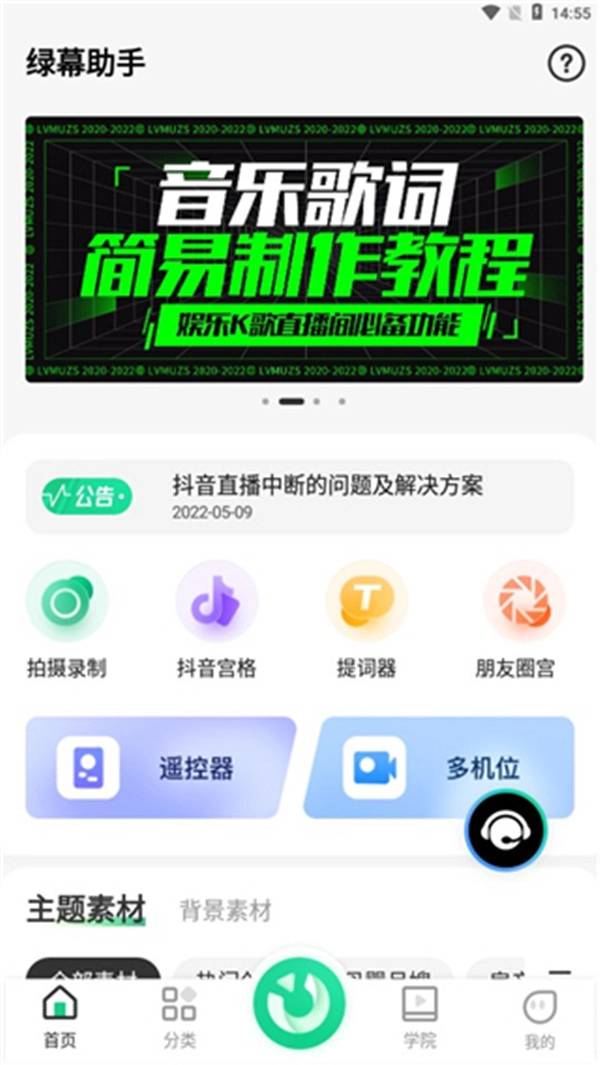Go to the 首页 home tab
This screenshot has width=600, height=1065.
pyautogui.click(x=59, y=1018)
